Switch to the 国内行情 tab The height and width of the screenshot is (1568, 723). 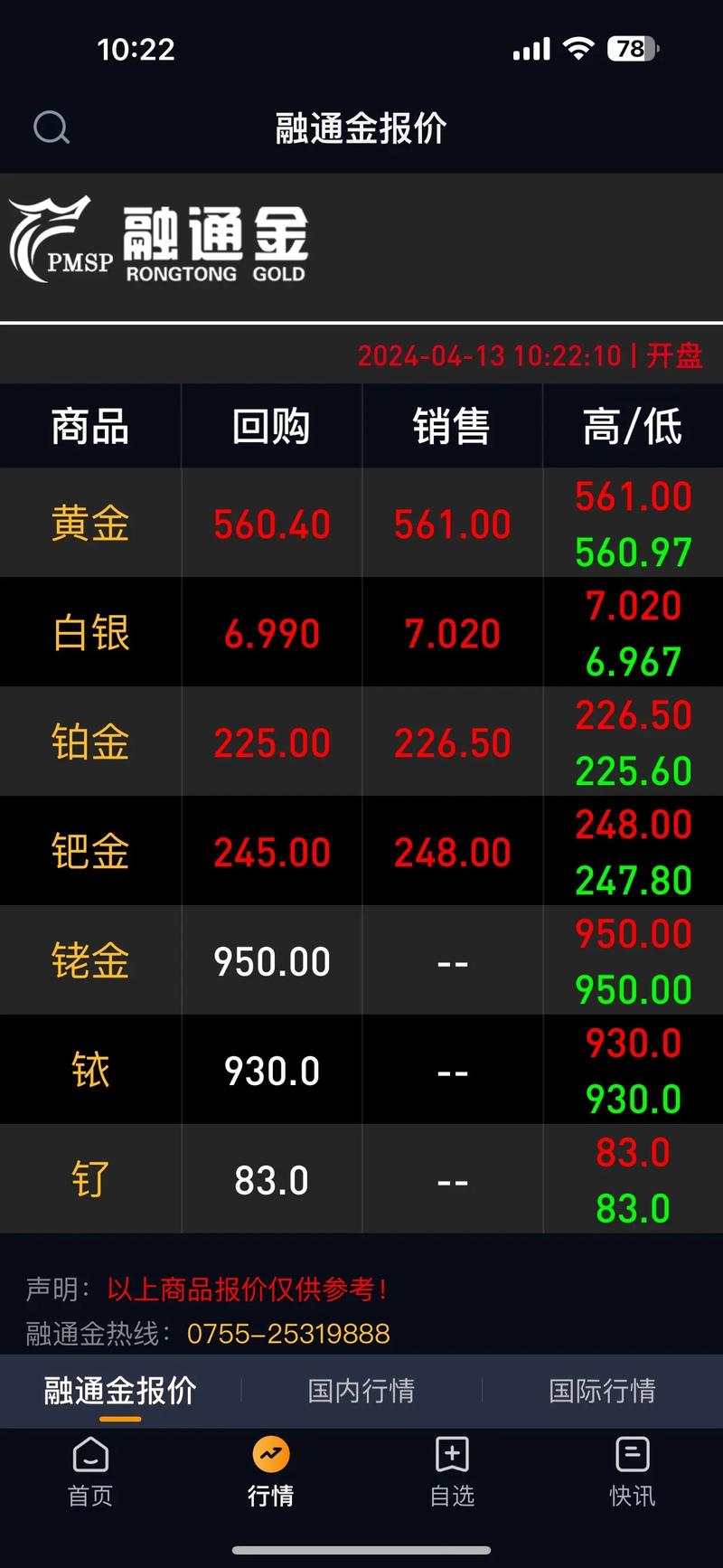361,1390
